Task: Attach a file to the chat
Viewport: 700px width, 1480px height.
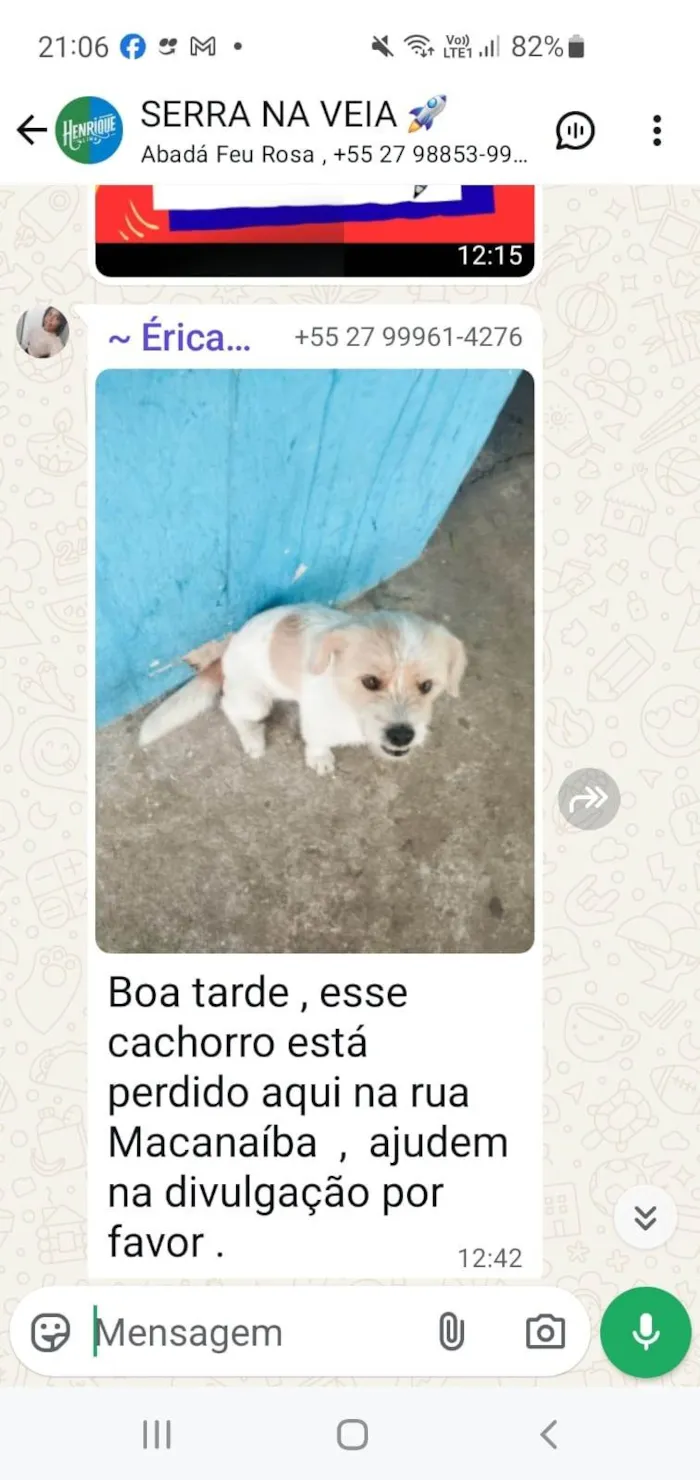Action: 451,1332
